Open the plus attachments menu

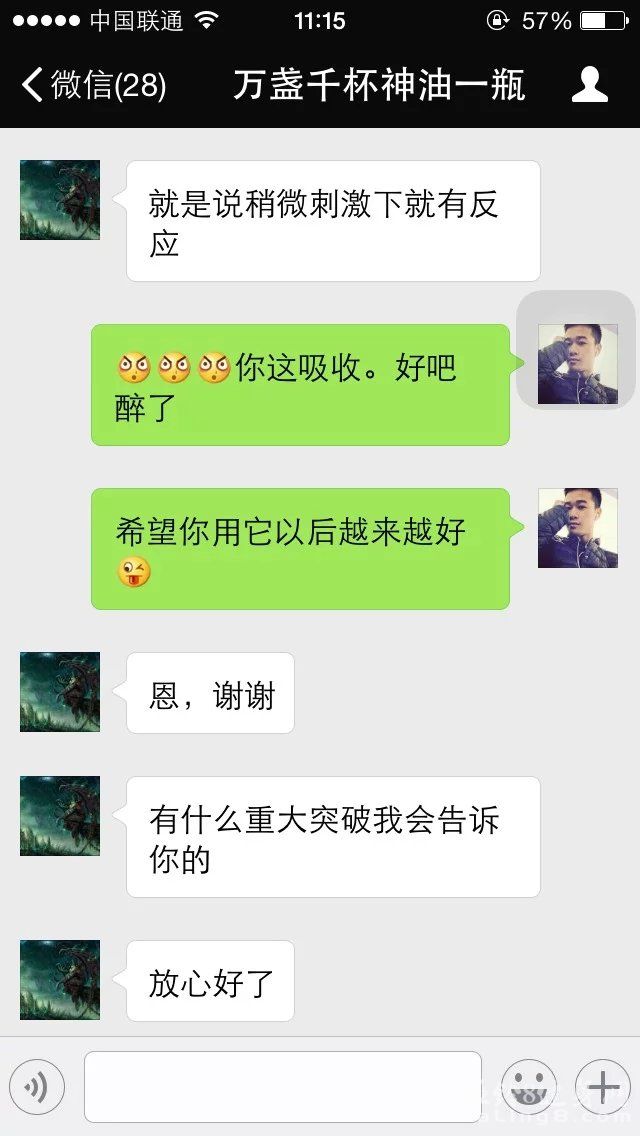point(602,1086)
